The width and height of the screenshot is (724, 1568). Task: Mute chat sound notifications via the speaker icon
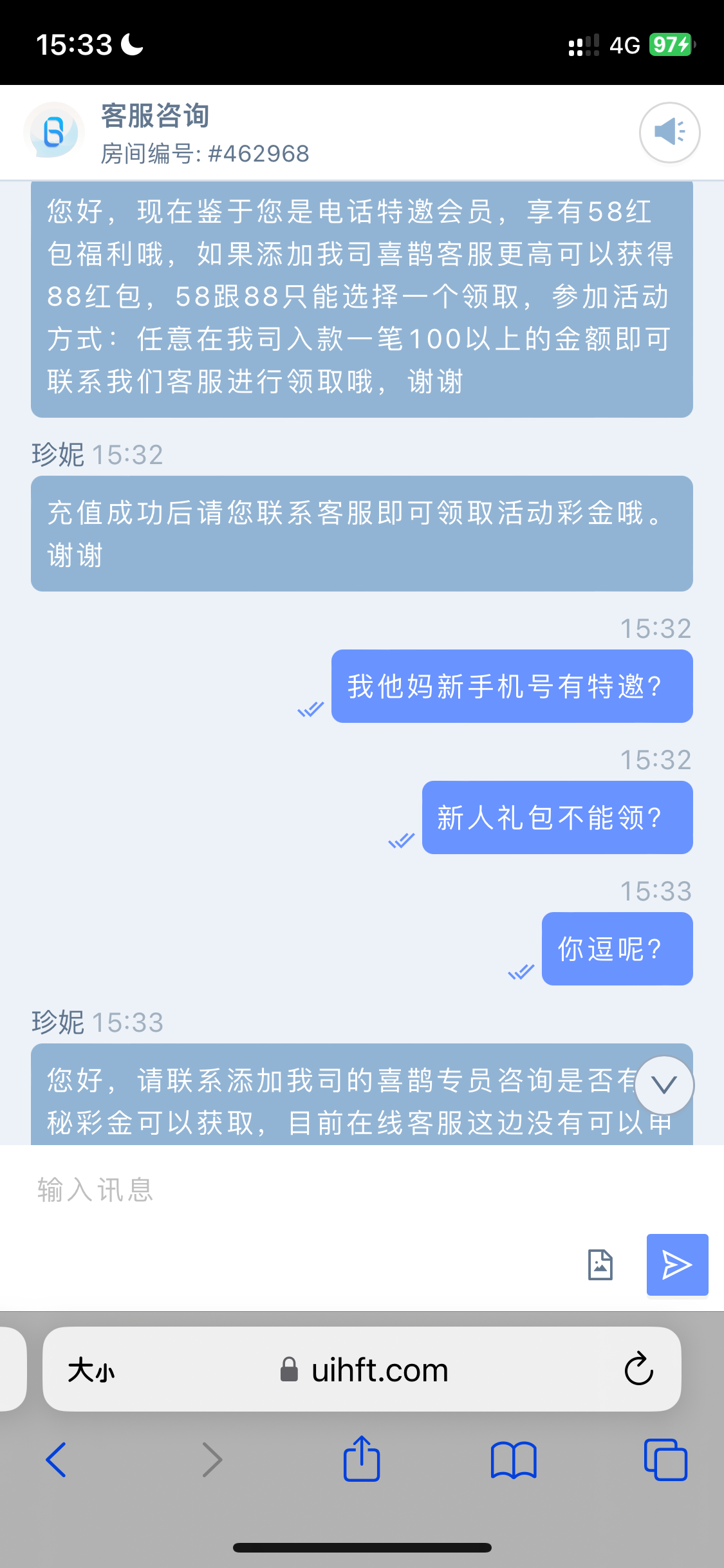point(669,132)
